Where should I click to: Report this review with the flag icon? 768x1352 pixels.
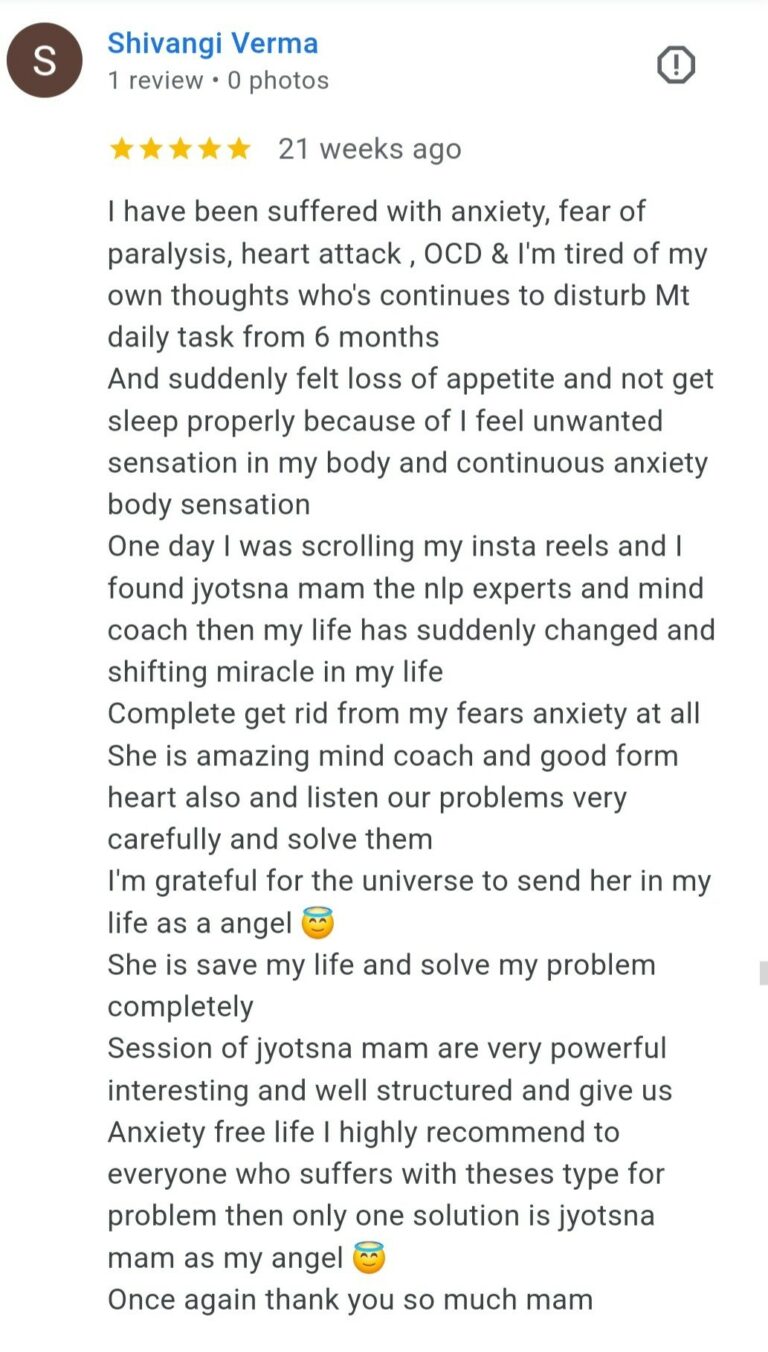tap(676, 66)
